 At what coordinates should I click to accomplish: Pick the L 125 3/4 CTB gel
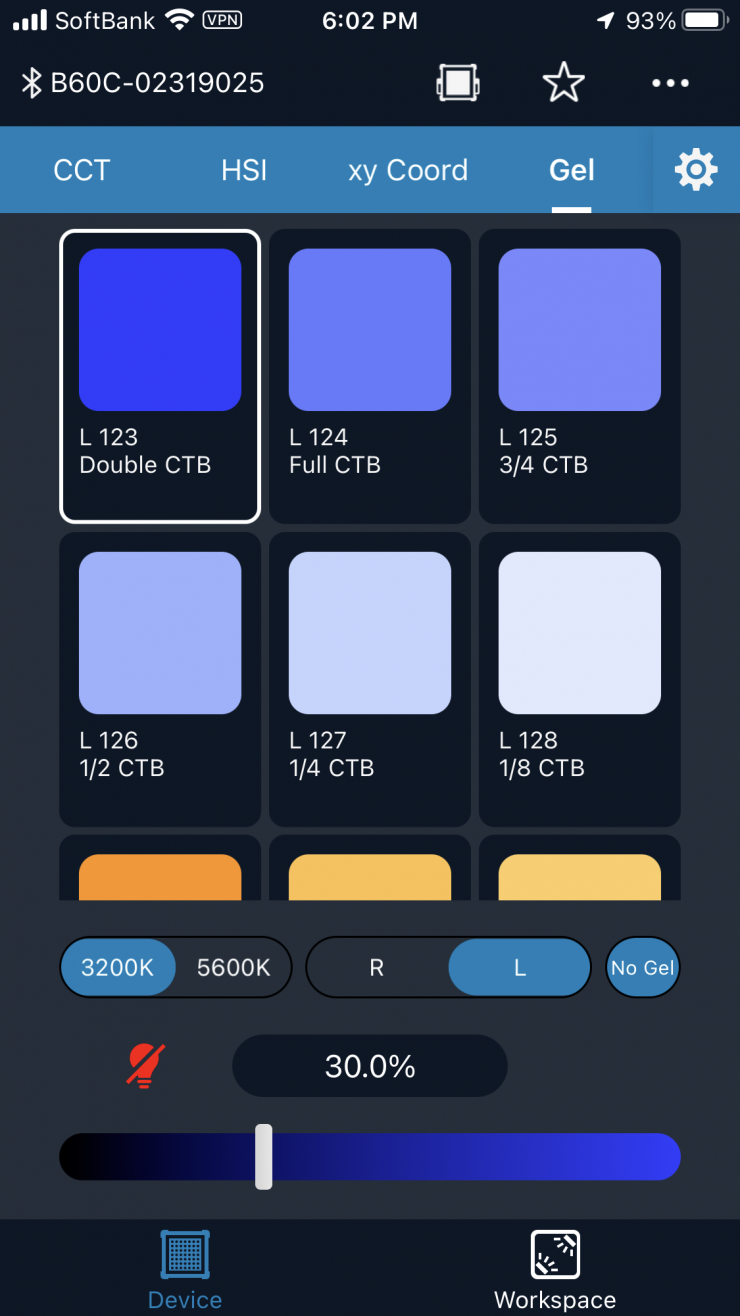[x=580, y=376]
